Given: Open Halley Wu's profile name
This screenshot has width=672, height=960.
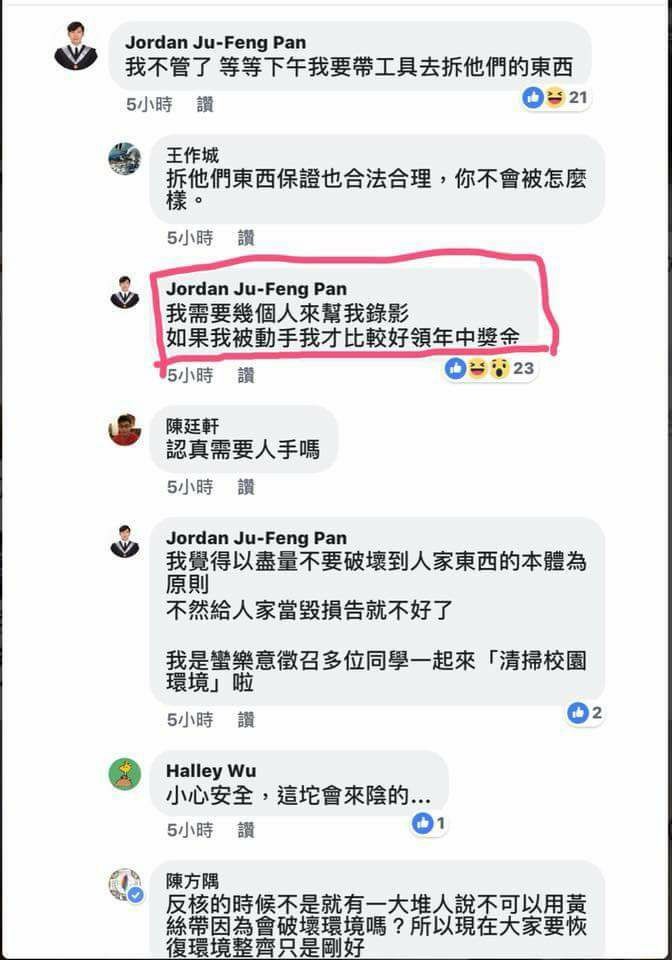Looking at the screenshot, I should (x=211, y=770).
